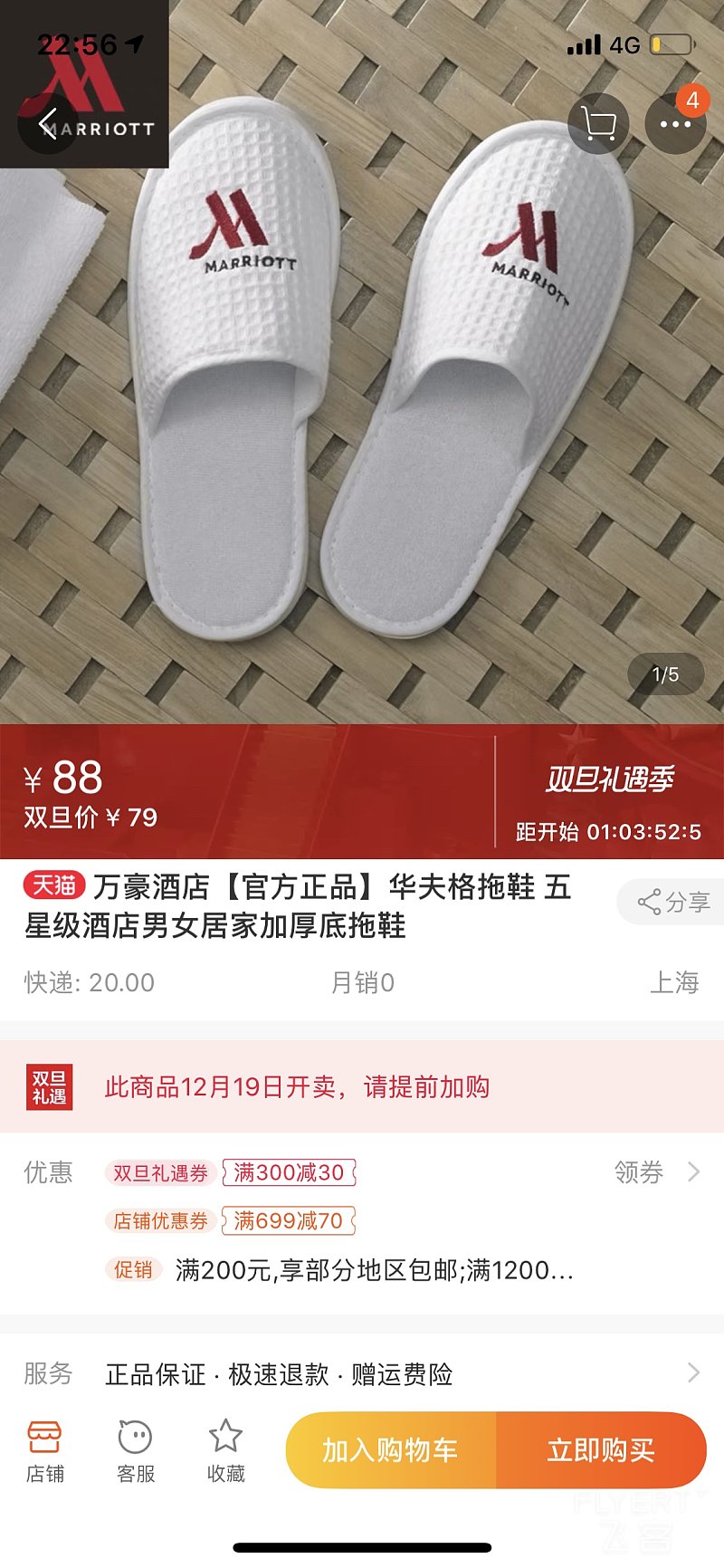Add item to 收藏 favorites
Screen dimensions: 724x1568
(x=225, y=1451)
